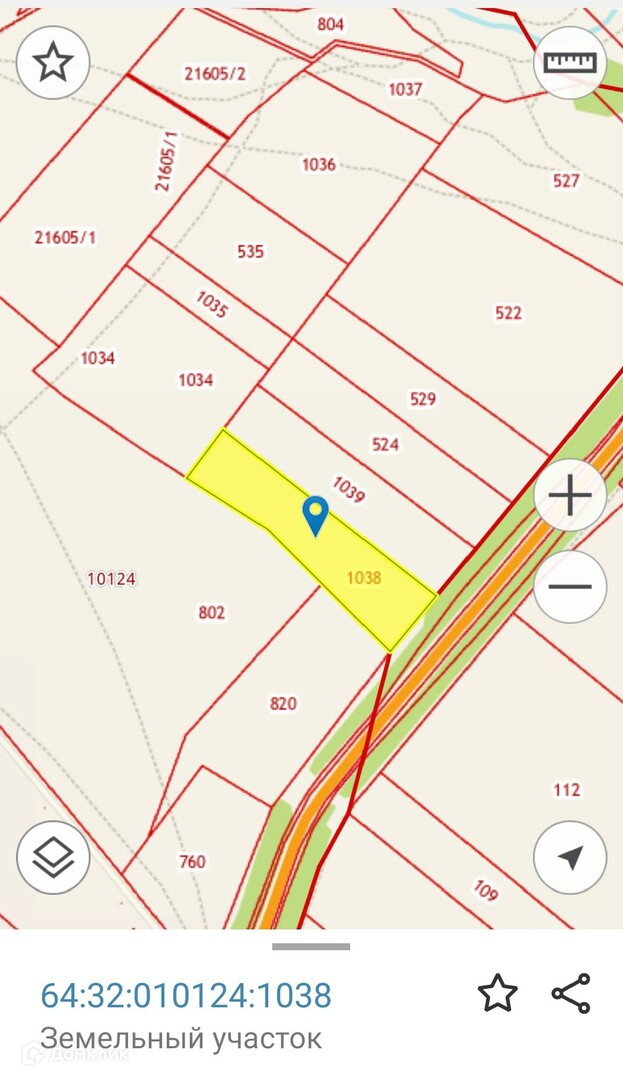
Task: Share the land parcel details
Action: [x=571, y=994]
